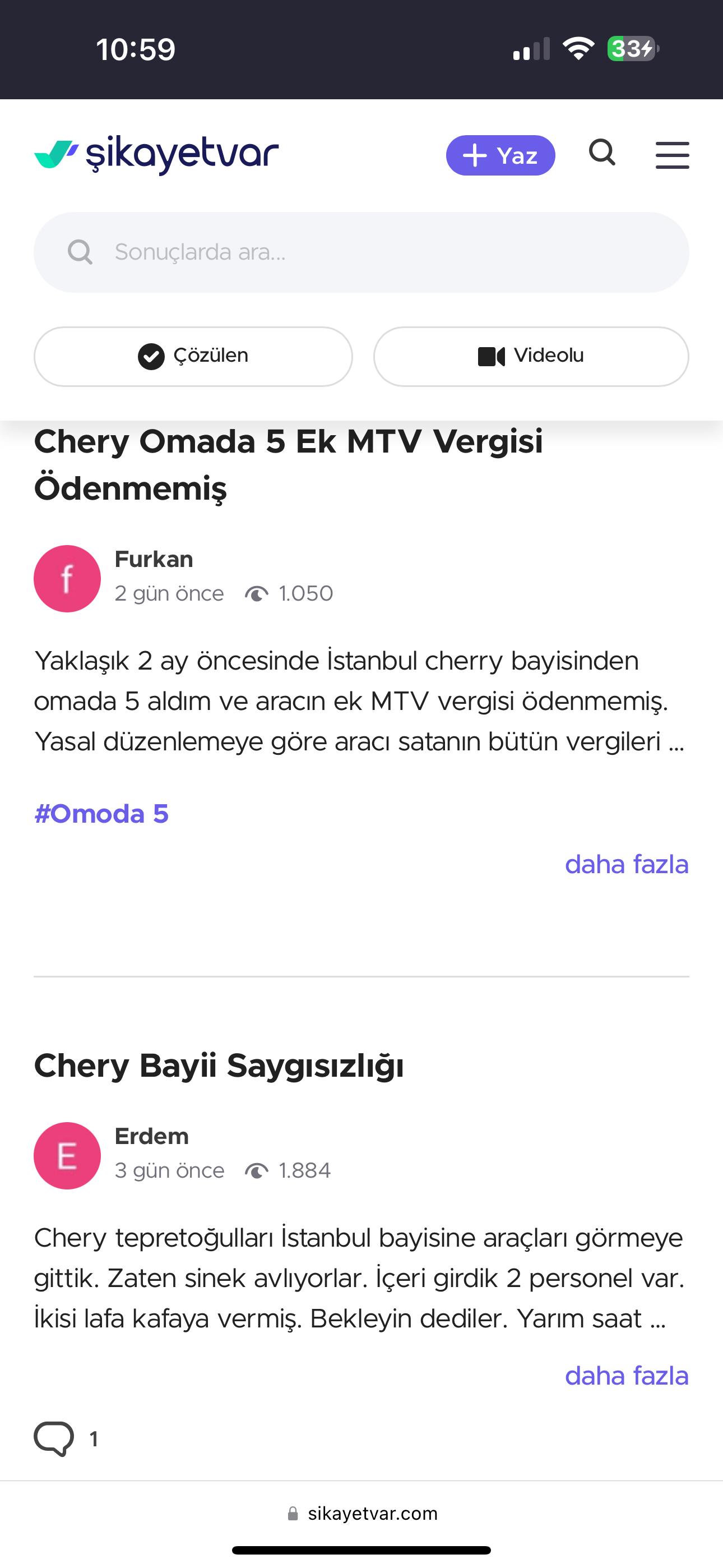The image size is (723, 1568).
Task: Open the search magnifier icon in header
Action: coord(602,153)
